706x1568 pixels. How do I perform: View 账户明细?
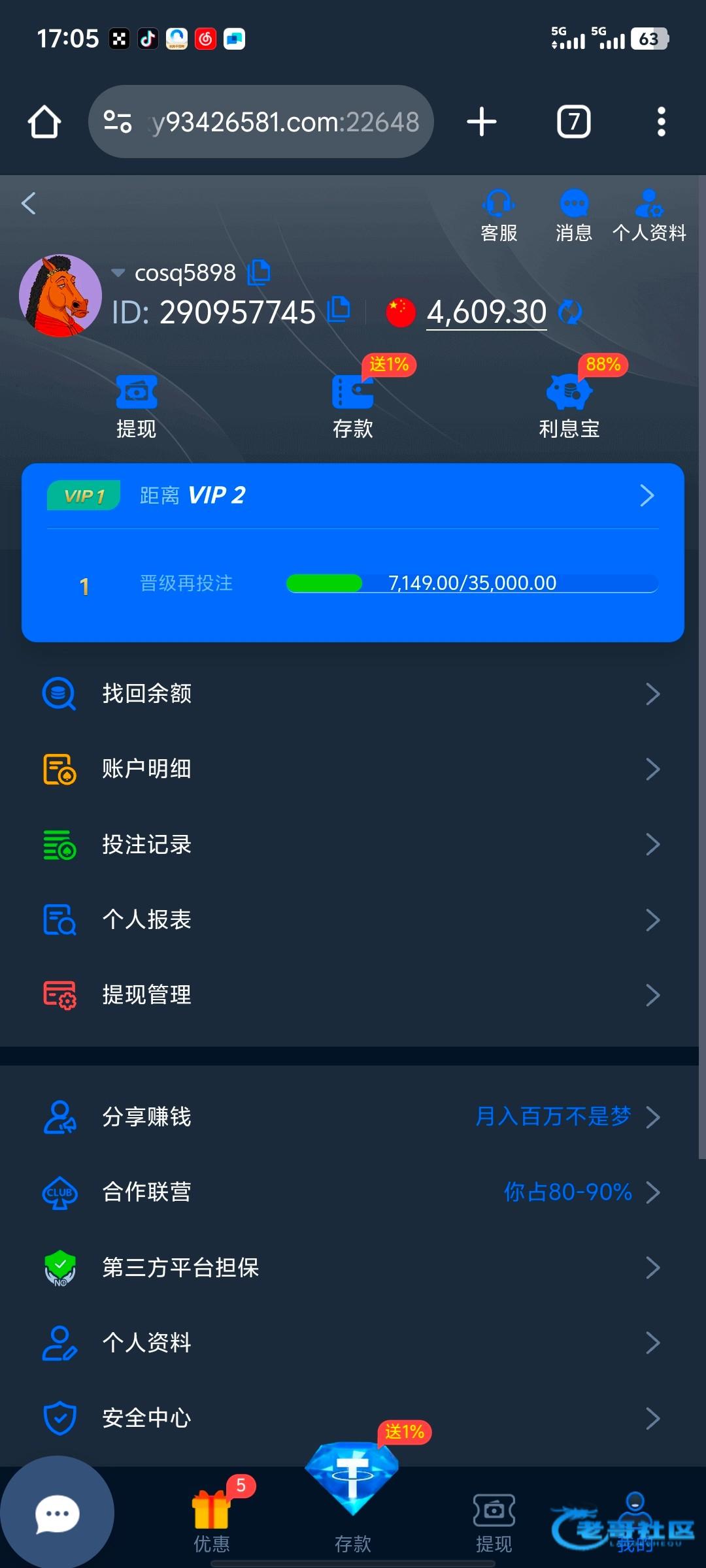point(353,769)
